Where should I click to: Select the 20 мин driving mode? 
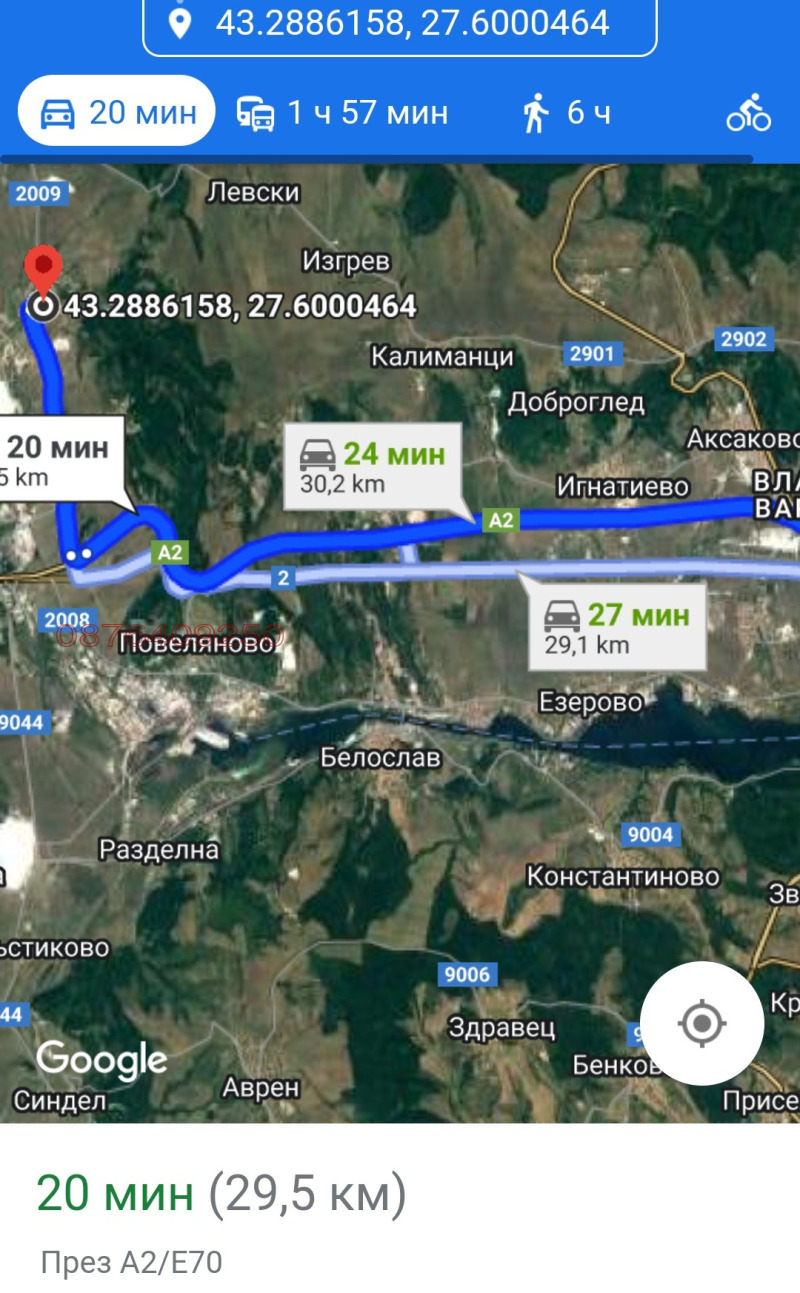[x=117, y=112]
